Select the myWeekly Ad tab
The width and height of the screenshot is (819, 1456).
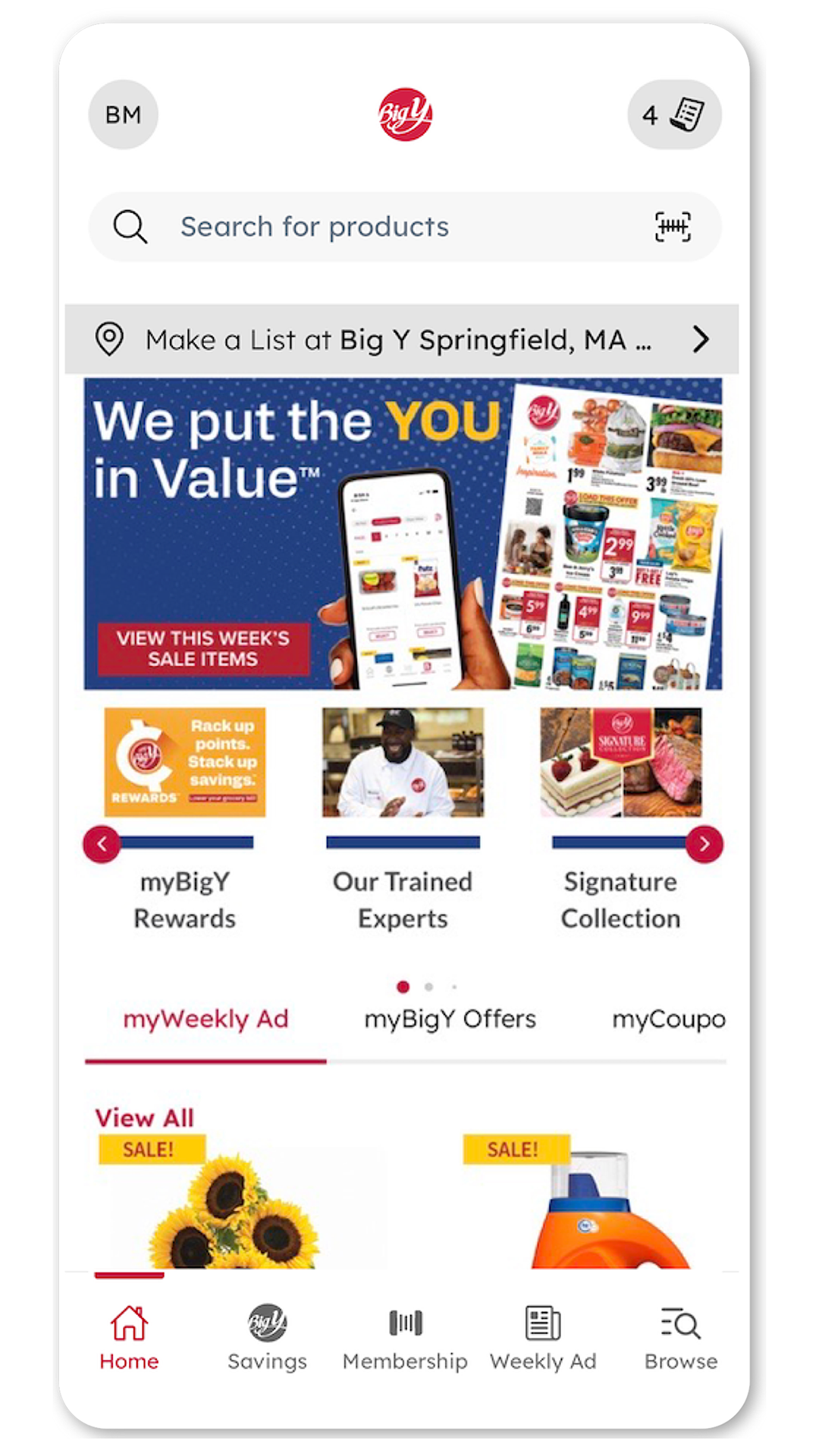206,1019
